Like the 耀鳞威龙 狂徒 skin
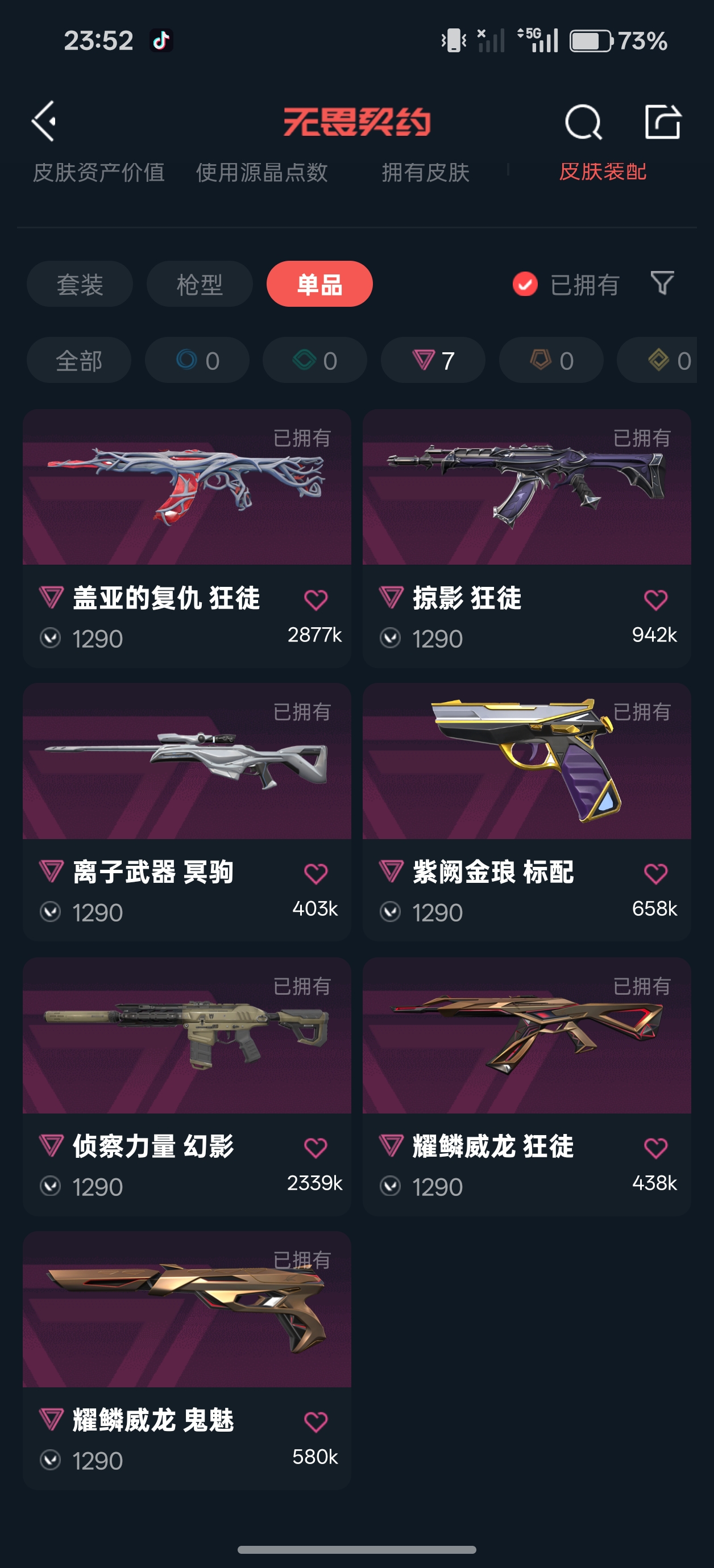Image resolution: width=714 pixels, height=1568 pixels. click(x=655, y=1148)
